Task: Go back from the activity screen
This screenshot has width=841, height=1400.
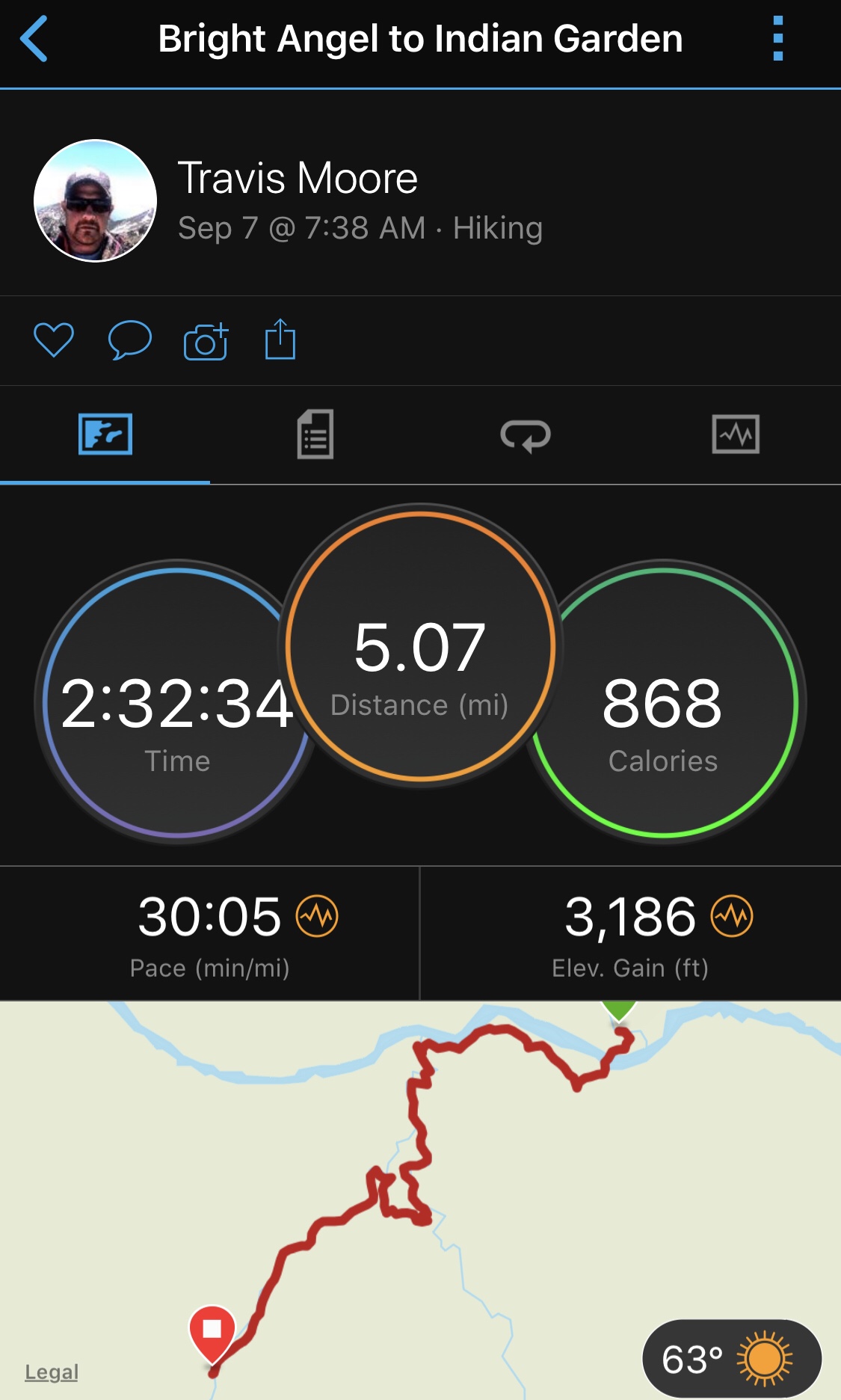Action: click(34, 39)
